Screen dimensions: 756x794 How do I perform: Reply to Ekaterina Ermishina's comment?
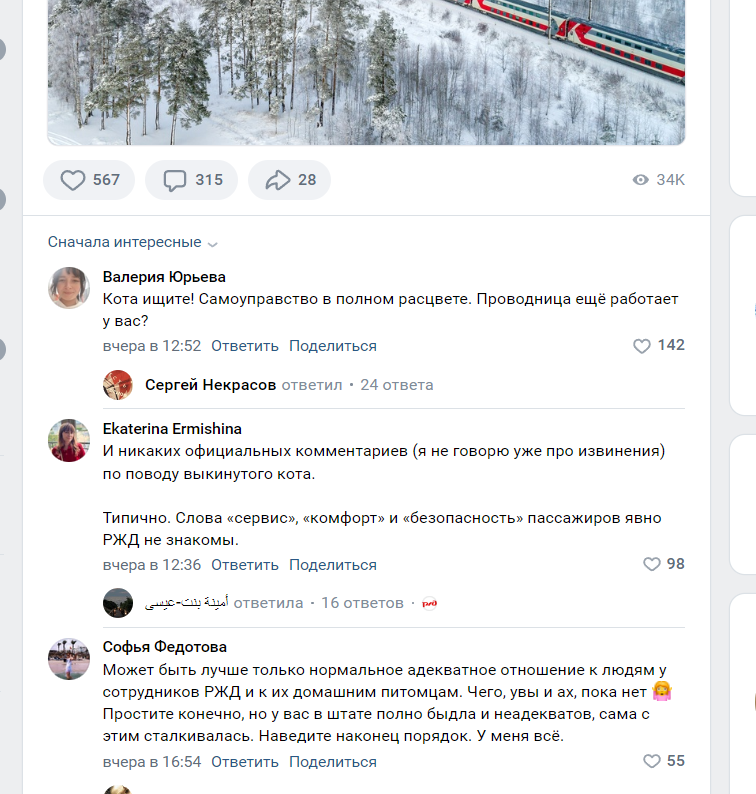point(245,565)
